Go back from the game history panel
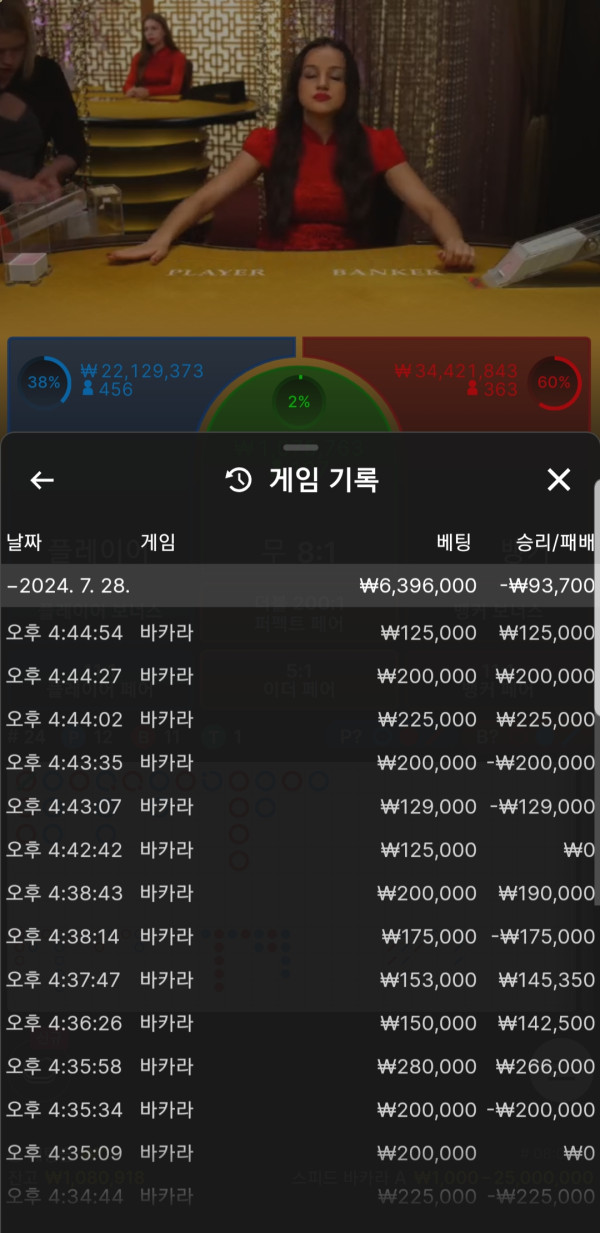This screenshot has height=1233, width=600. pyautogui.click(x=42, y=480)
